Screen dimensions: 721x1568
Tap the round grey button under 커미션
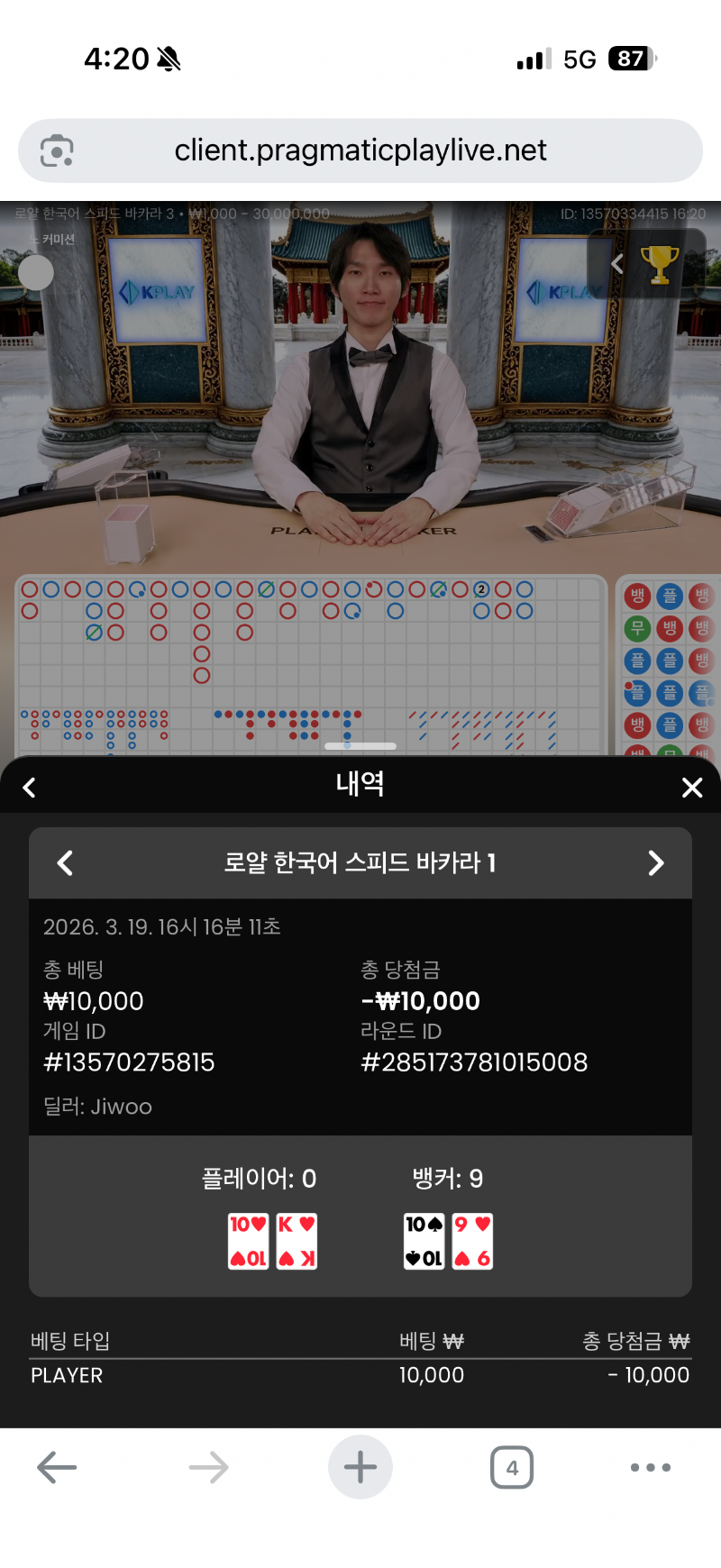pyautogui.click(x=36, y=272)
